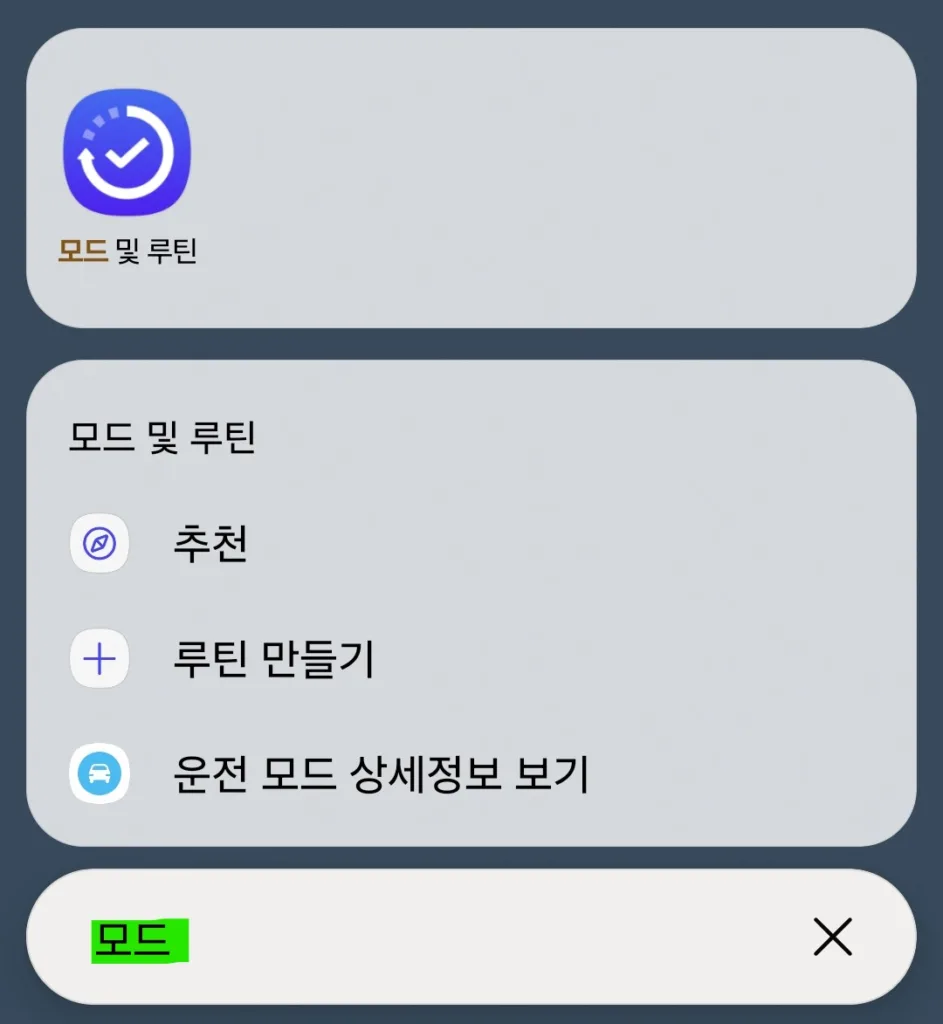Tap the circular white plus routine icon

click(100, 658)
